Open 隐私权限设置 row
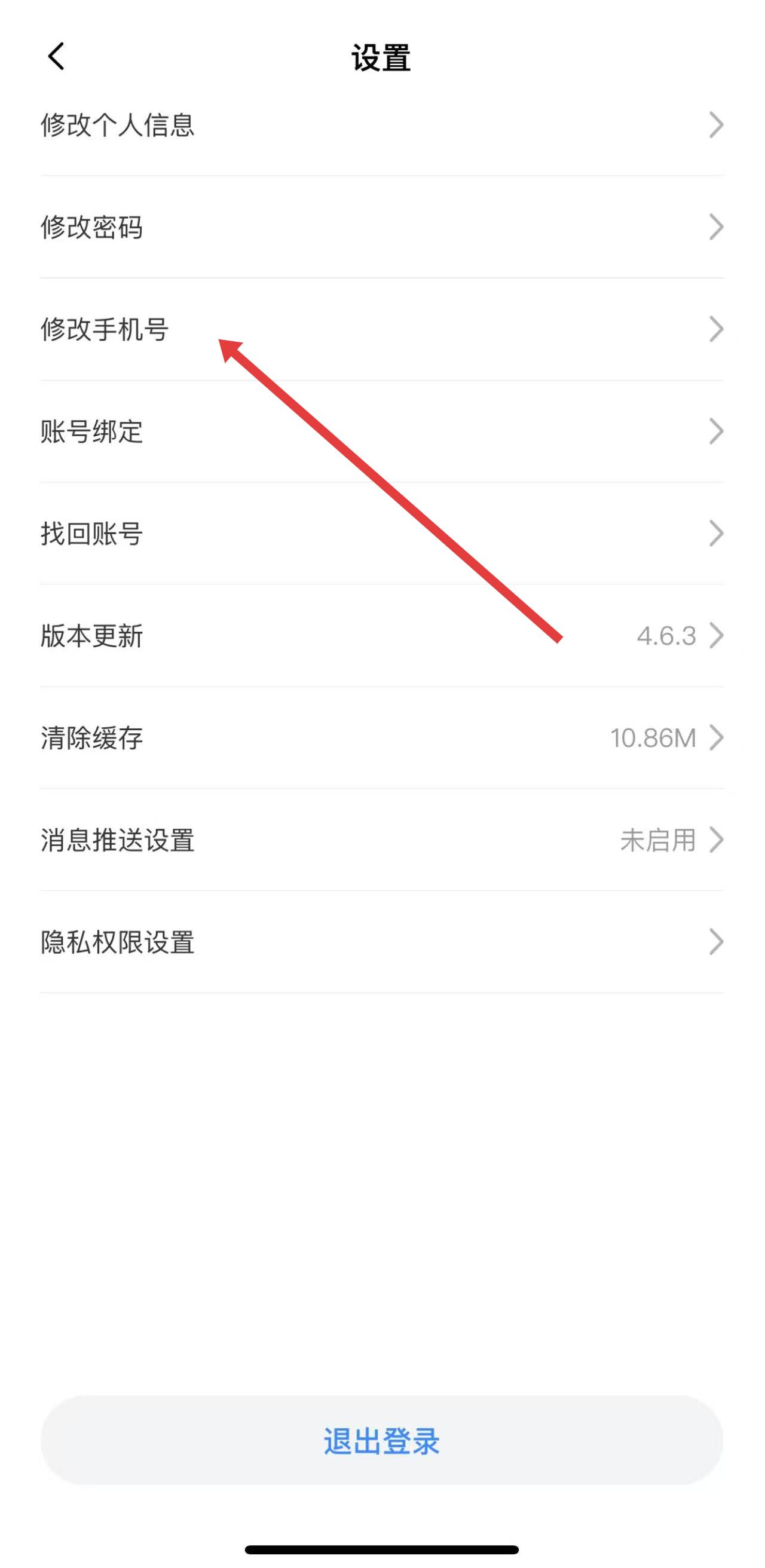Screen dimensions: 765x1568 click(x=381, y=942)
